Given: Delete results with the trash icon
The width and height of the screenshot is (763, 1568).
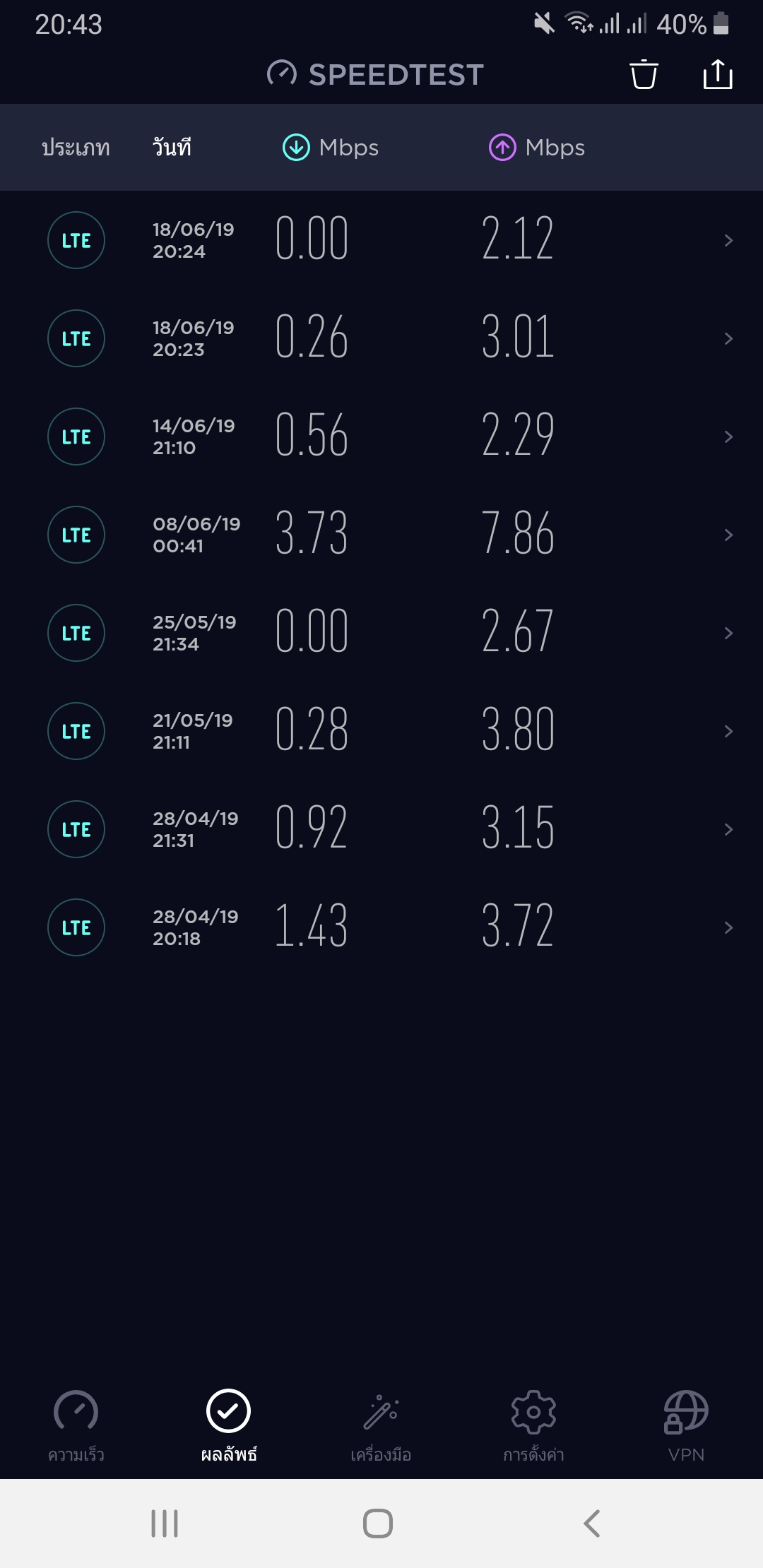Looking at the screenshot, I should tap(644, 74).
